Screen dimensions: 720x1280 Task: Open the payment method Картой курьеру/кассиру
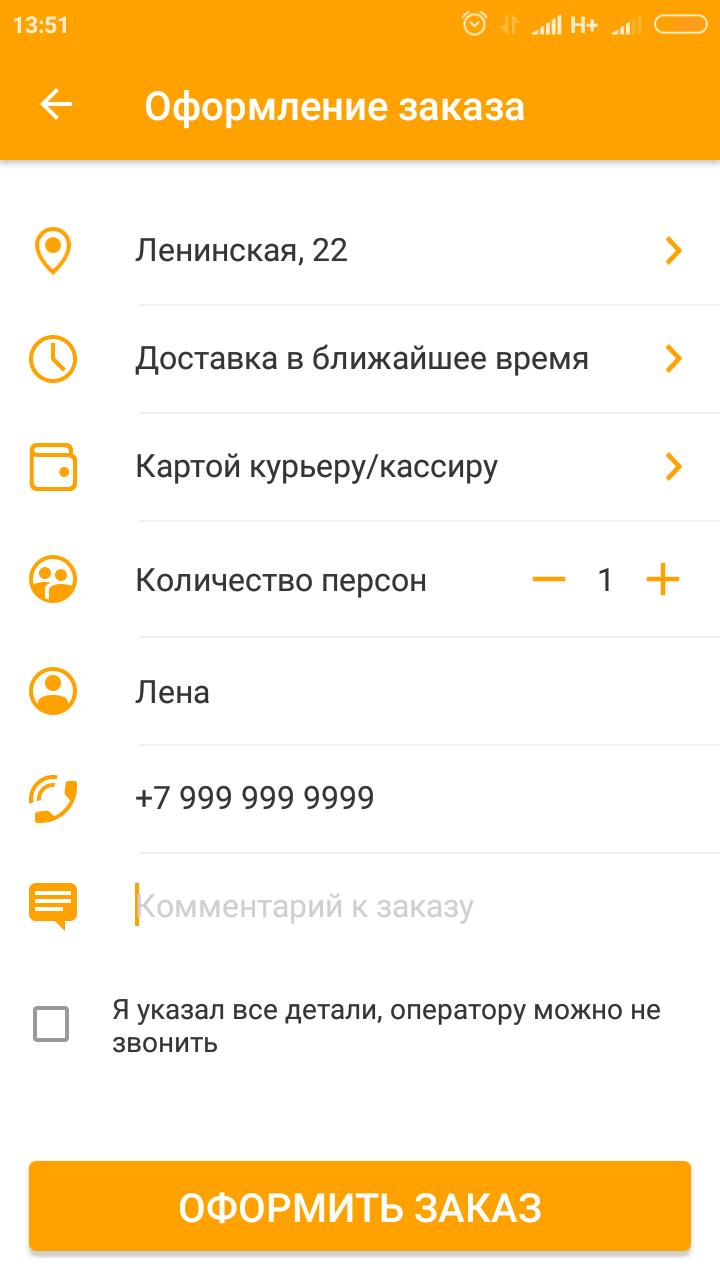click(360, 466)
